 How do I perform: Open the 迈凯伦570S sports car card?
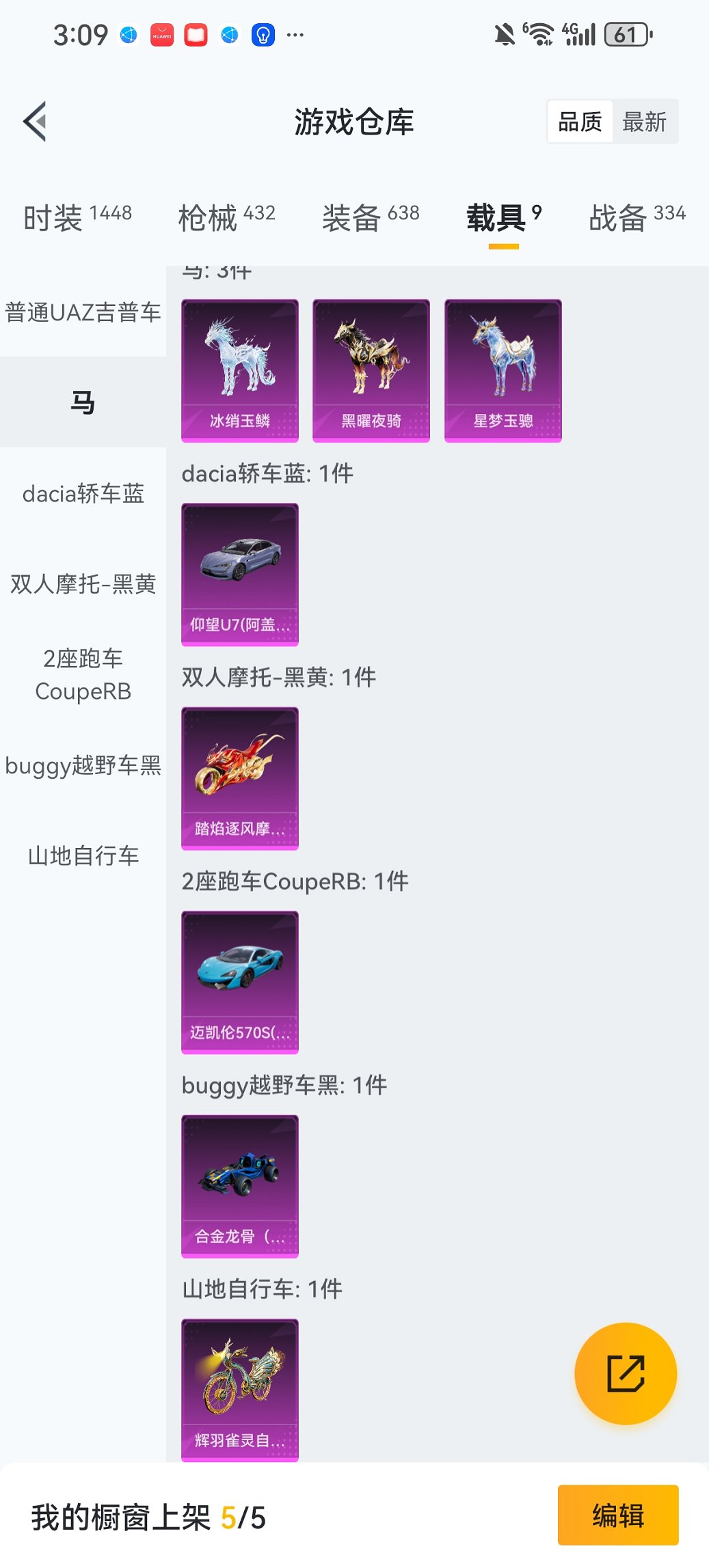(x=240, y=982)
